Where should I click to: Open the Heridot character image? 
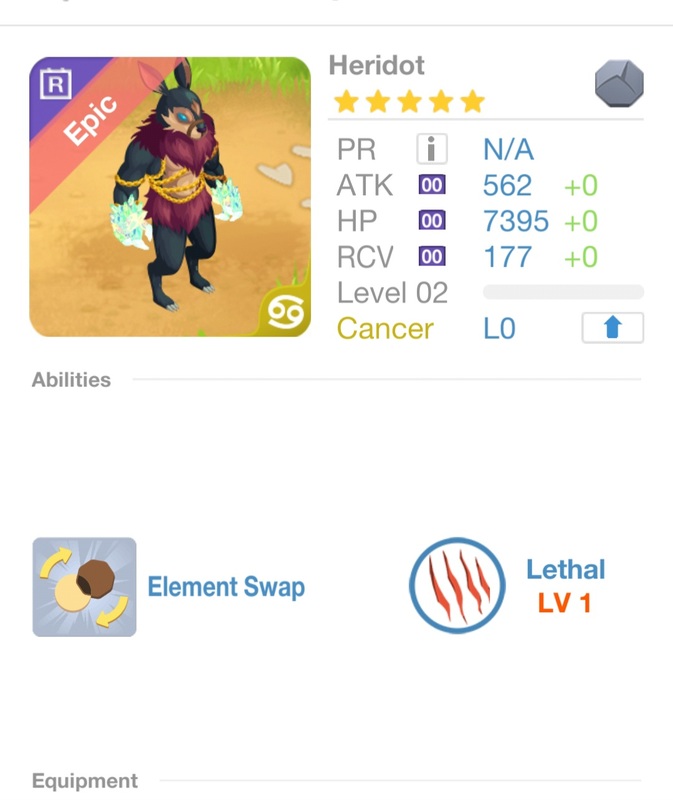tap(170, 197)
